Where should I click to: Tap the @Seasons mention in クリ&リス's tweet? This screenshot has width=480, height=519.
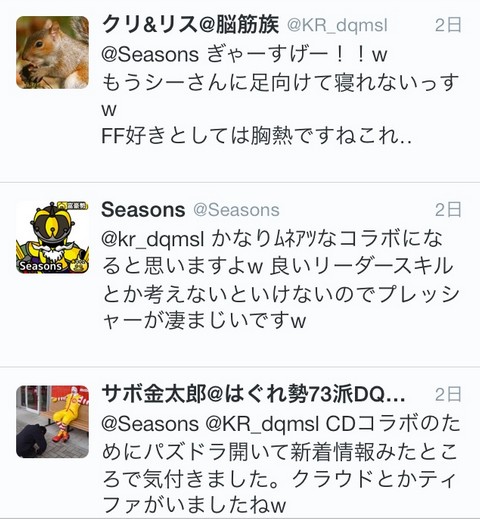(150, 55)
